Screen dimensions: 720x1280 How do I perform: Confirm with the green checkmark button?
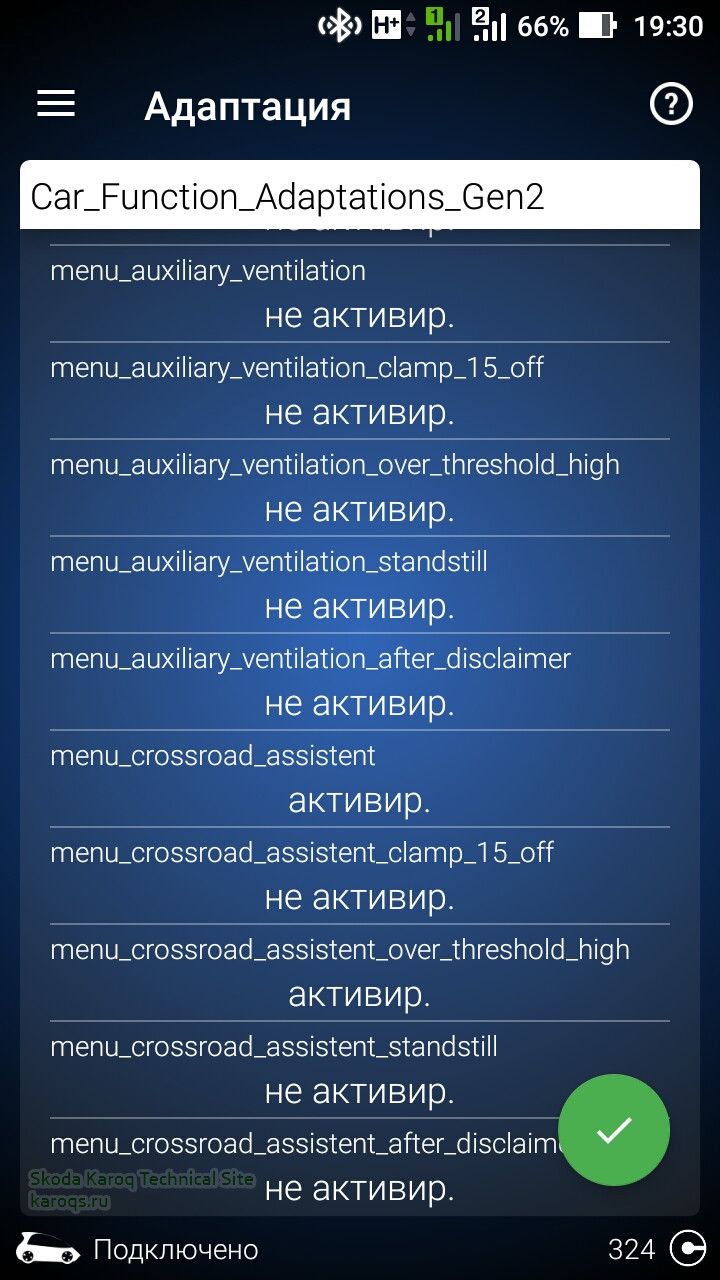613,1129
